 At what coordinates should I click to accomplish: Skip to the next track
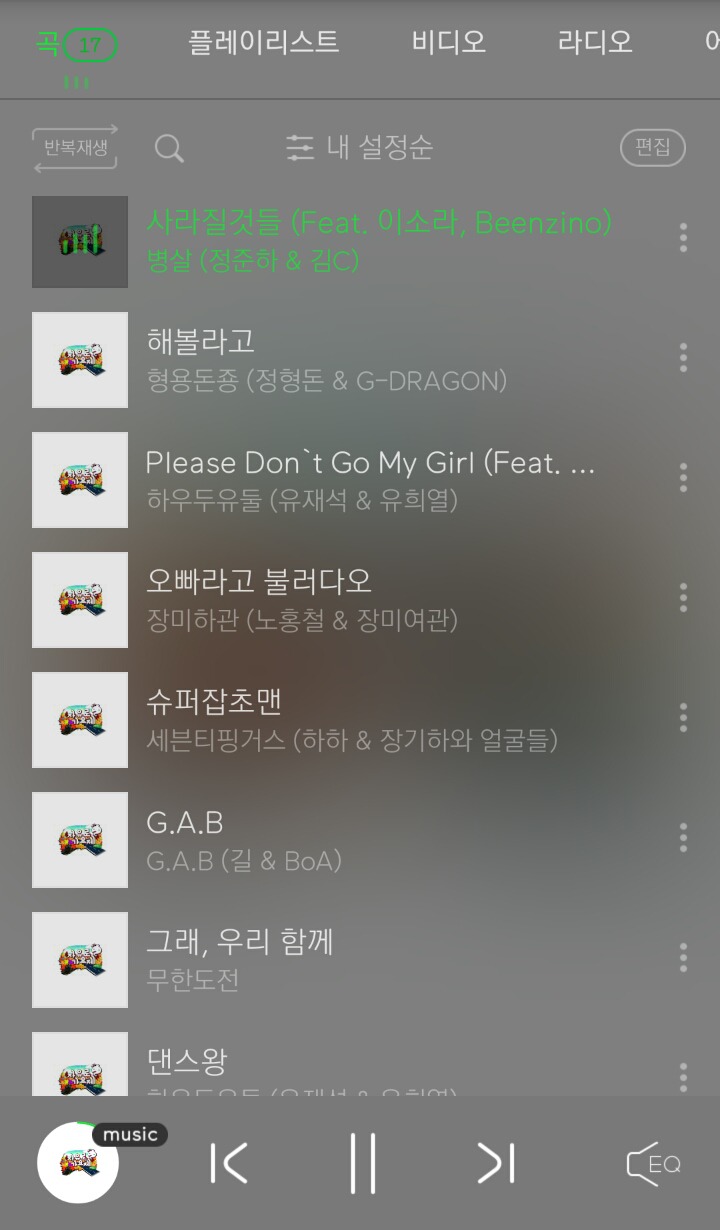click(x=495, y=1163)
